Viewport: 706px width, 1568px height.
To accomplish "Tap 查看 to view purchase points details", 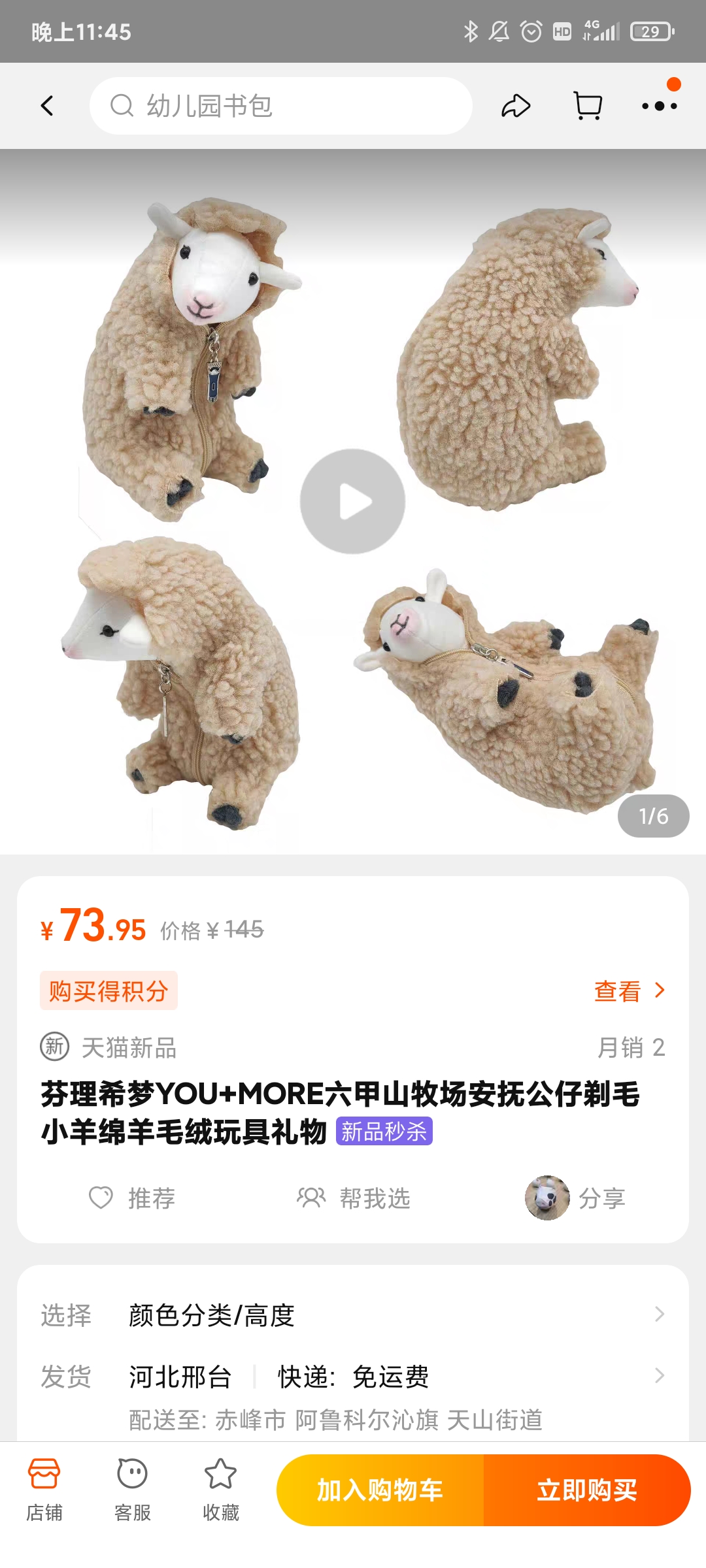I will 629,991.
